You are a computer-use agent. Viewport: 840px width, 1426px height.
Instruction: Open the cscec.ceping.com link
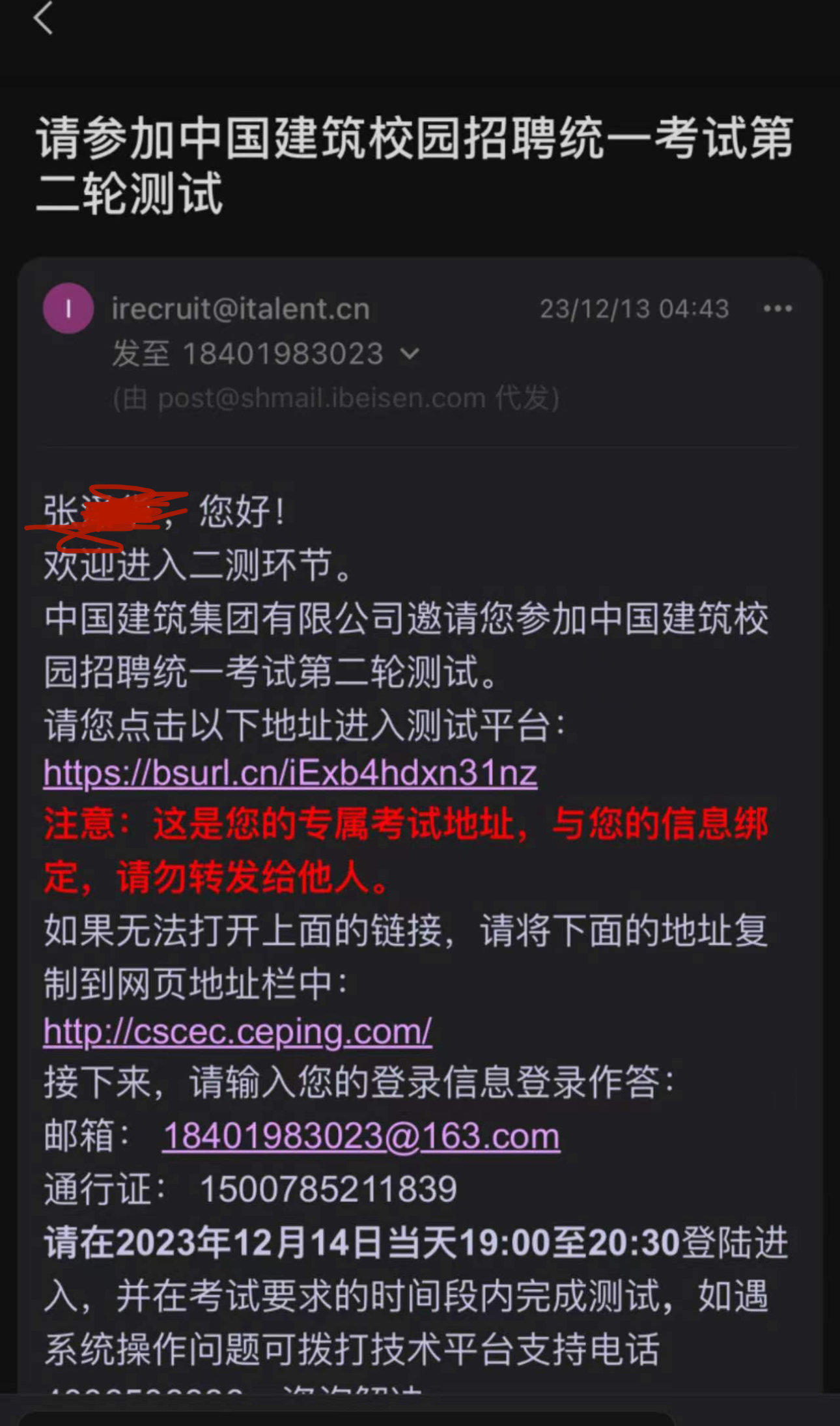click(238, 1031)
